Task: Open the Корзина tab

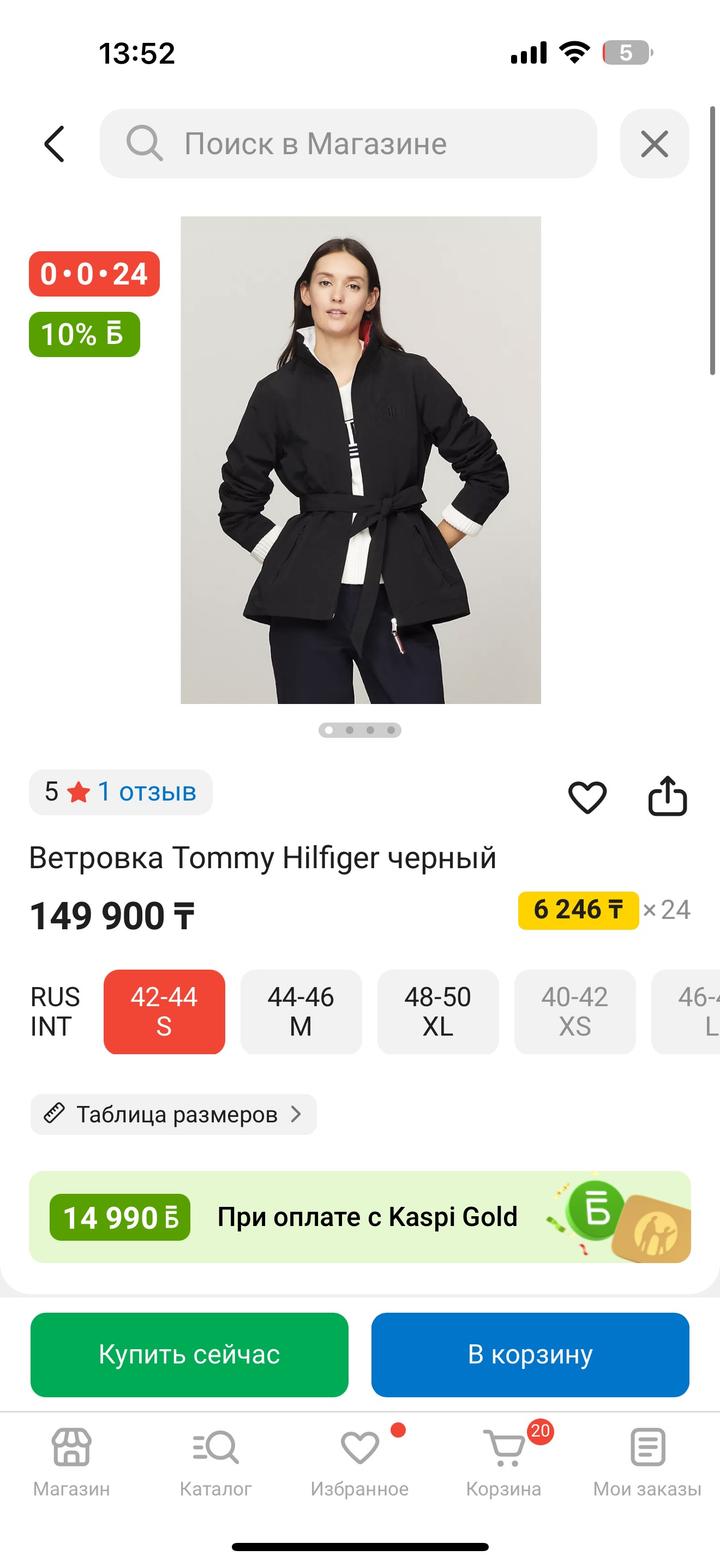Action: coord(503,1461)
